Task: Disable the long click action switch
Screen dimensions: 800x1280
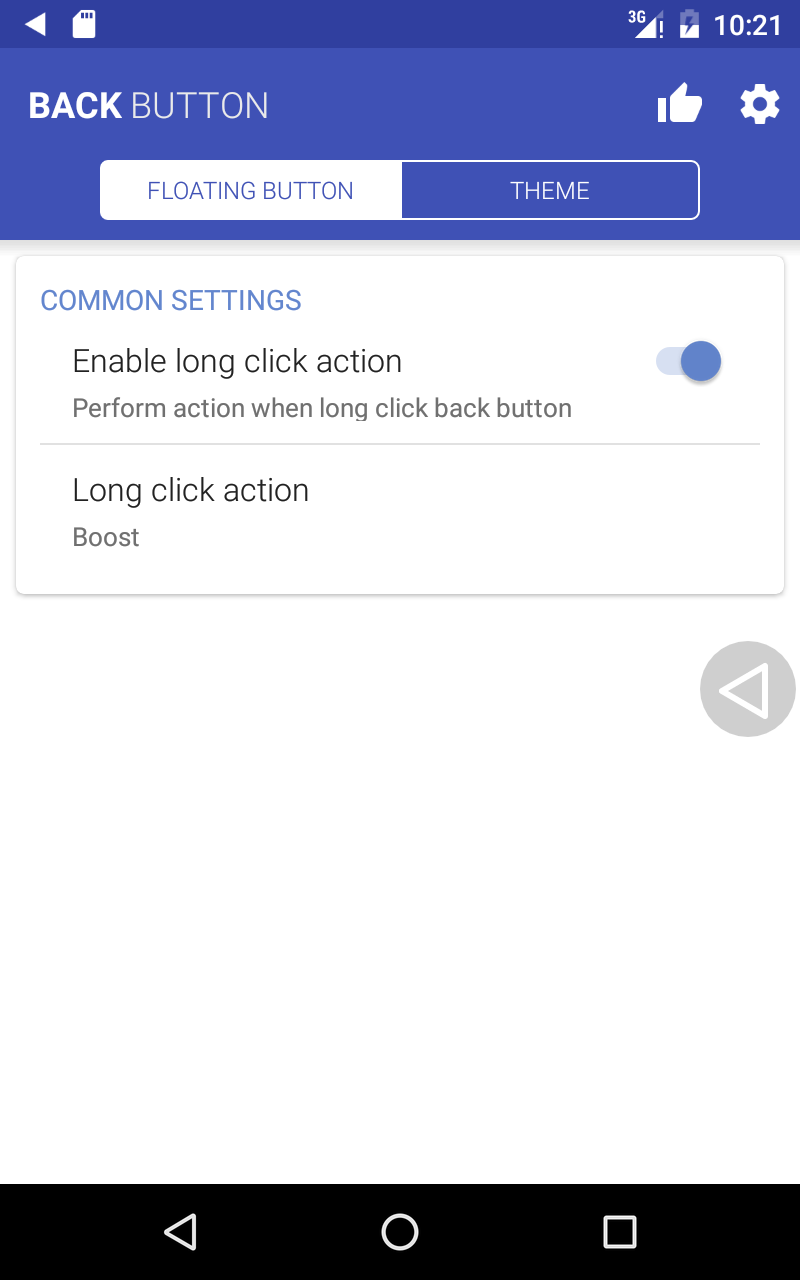Action: 689,361
